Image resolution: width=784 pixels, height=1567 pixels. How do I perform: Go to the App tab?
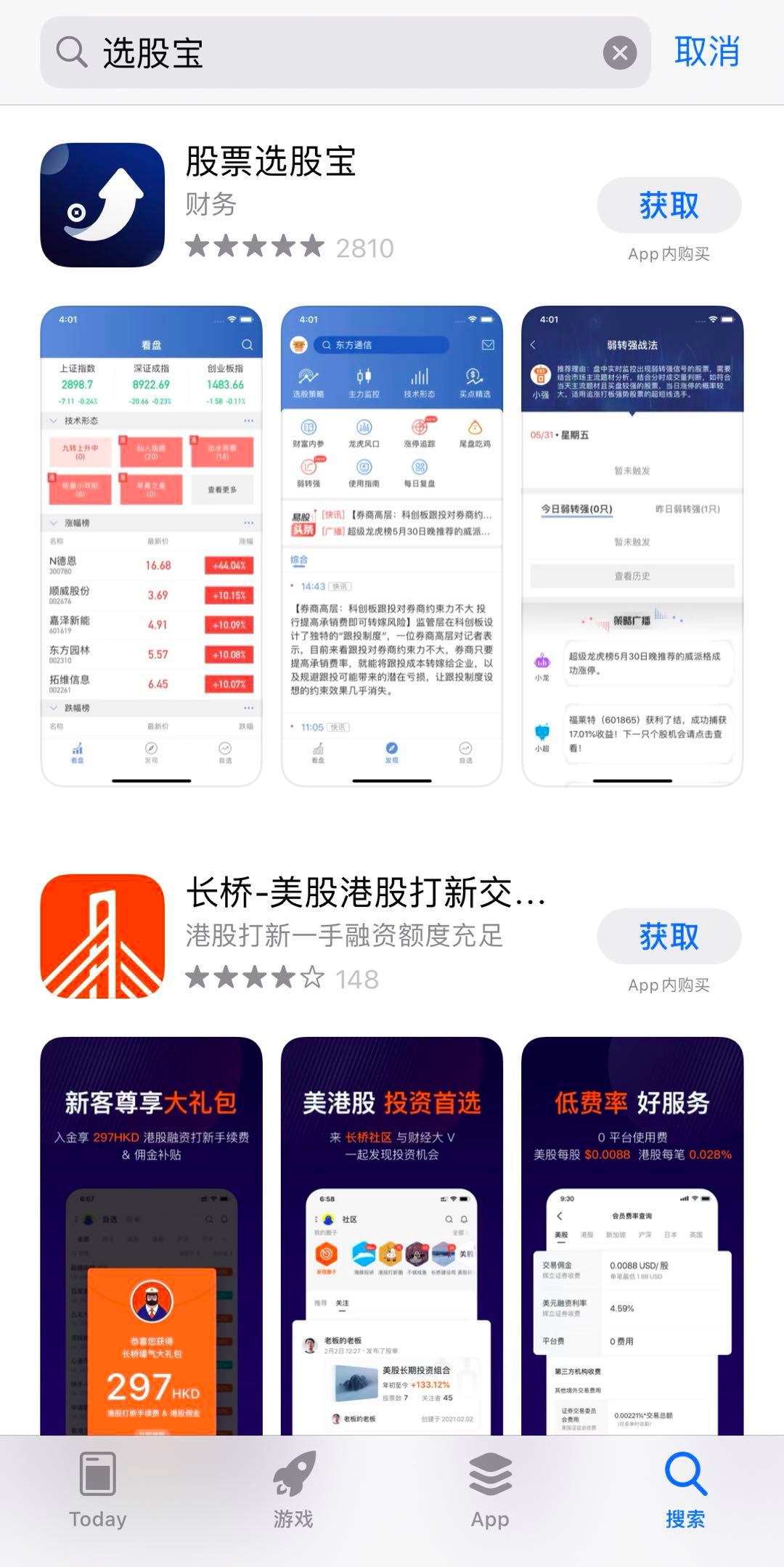tap(490, 1489)
